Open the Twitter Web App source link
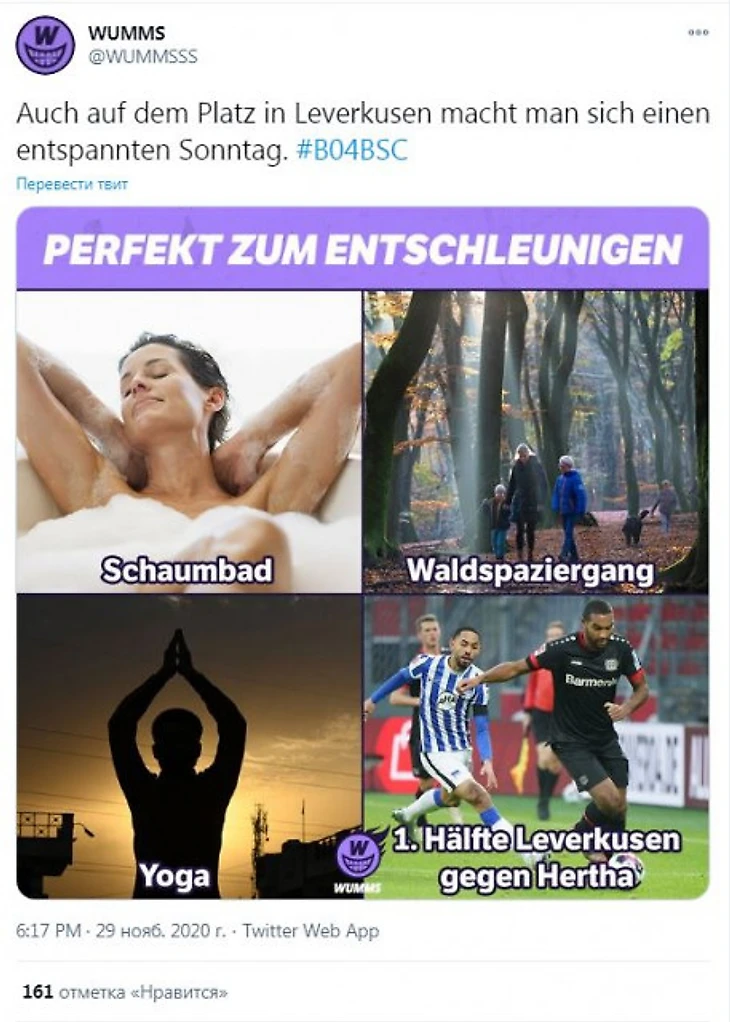 [311, 931]
